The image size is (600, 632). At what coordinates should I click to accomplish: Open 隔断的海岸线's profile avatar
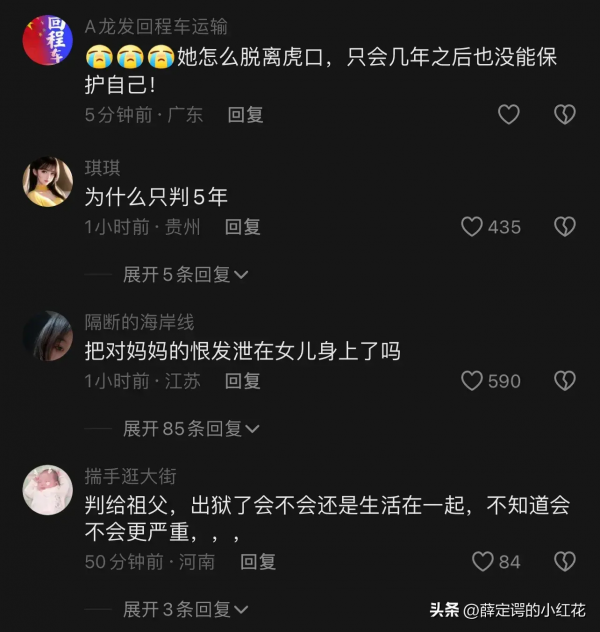[47, 336]
